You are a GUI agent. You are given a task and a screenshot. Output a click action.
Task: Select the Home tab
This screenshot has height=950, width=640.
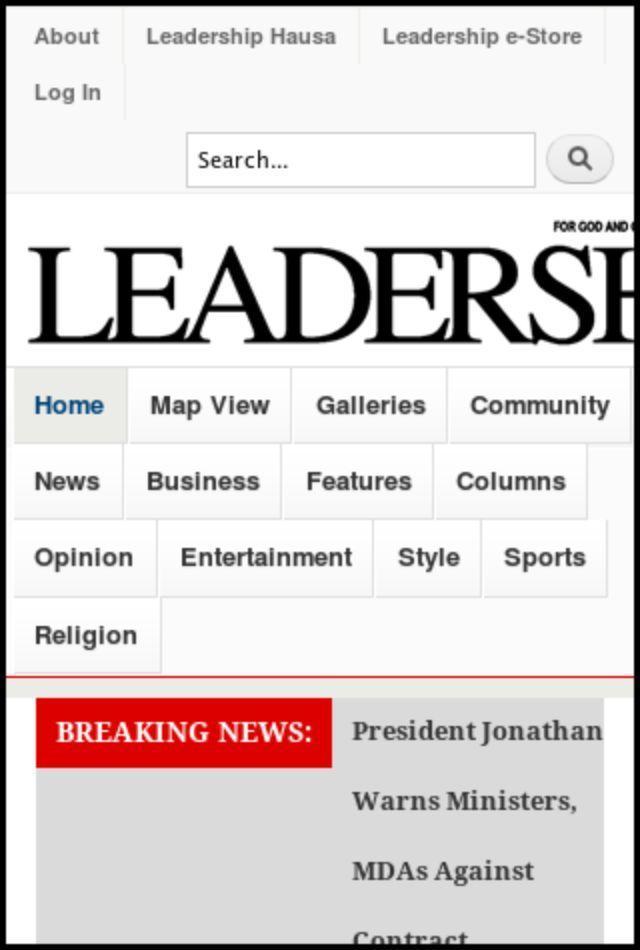tap(69, 406)
